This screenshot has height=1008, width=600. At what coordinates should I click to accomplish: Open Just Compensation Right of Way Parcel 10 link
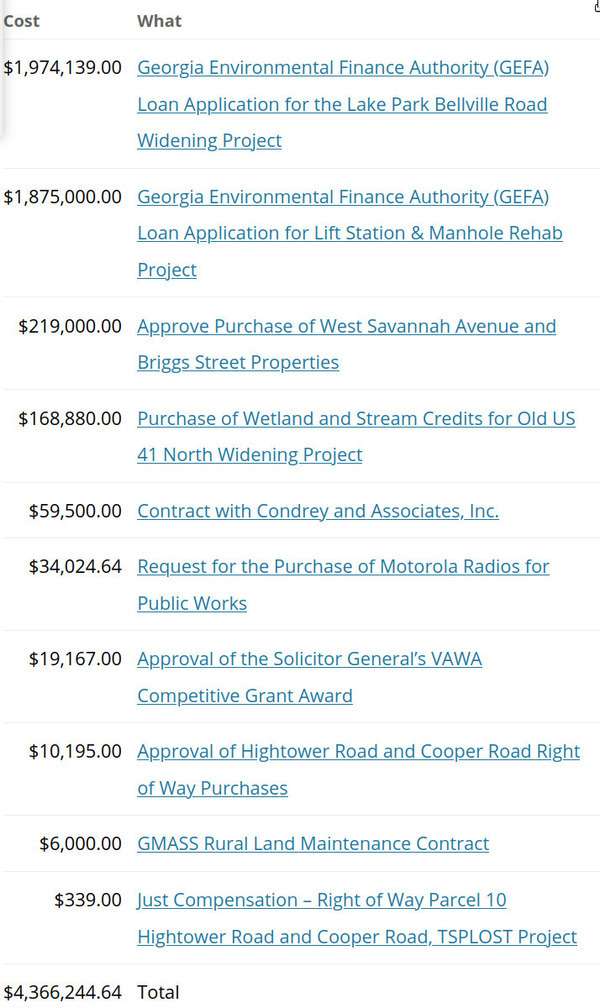321,901
